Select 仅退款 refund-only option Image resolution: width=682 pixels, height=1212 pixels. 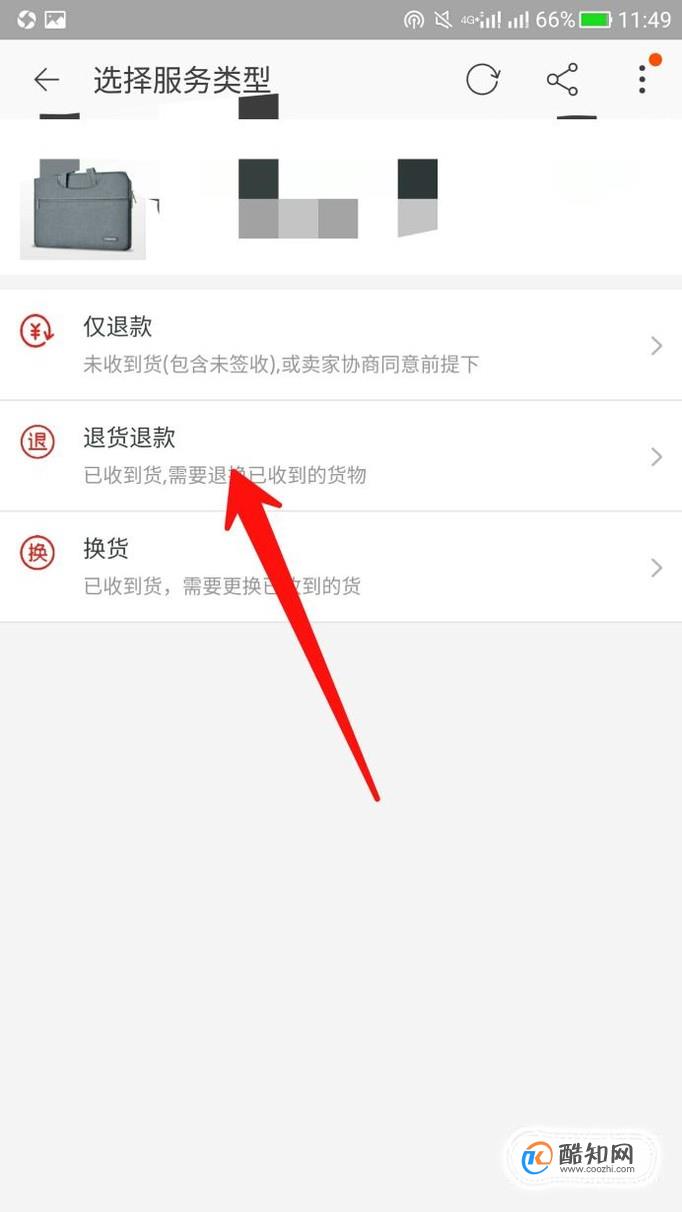tap(340, 345)
